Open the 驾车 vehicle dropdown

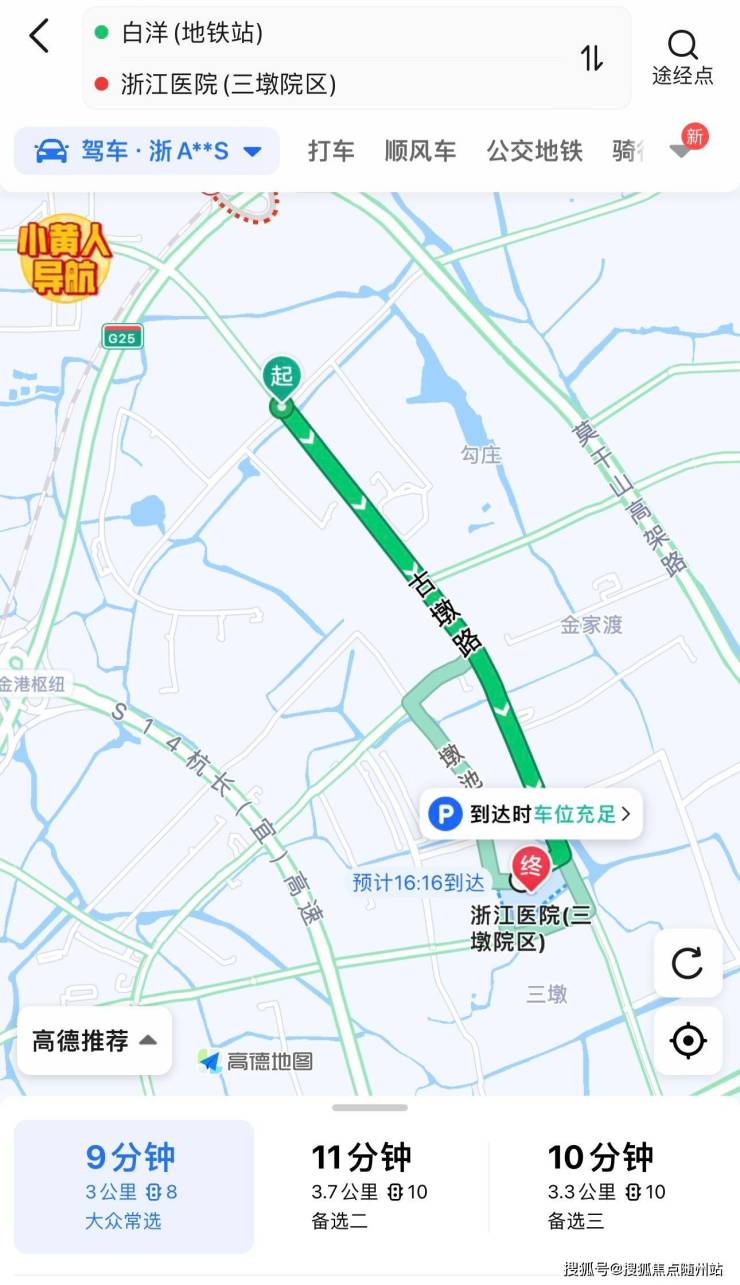[147, 151]
